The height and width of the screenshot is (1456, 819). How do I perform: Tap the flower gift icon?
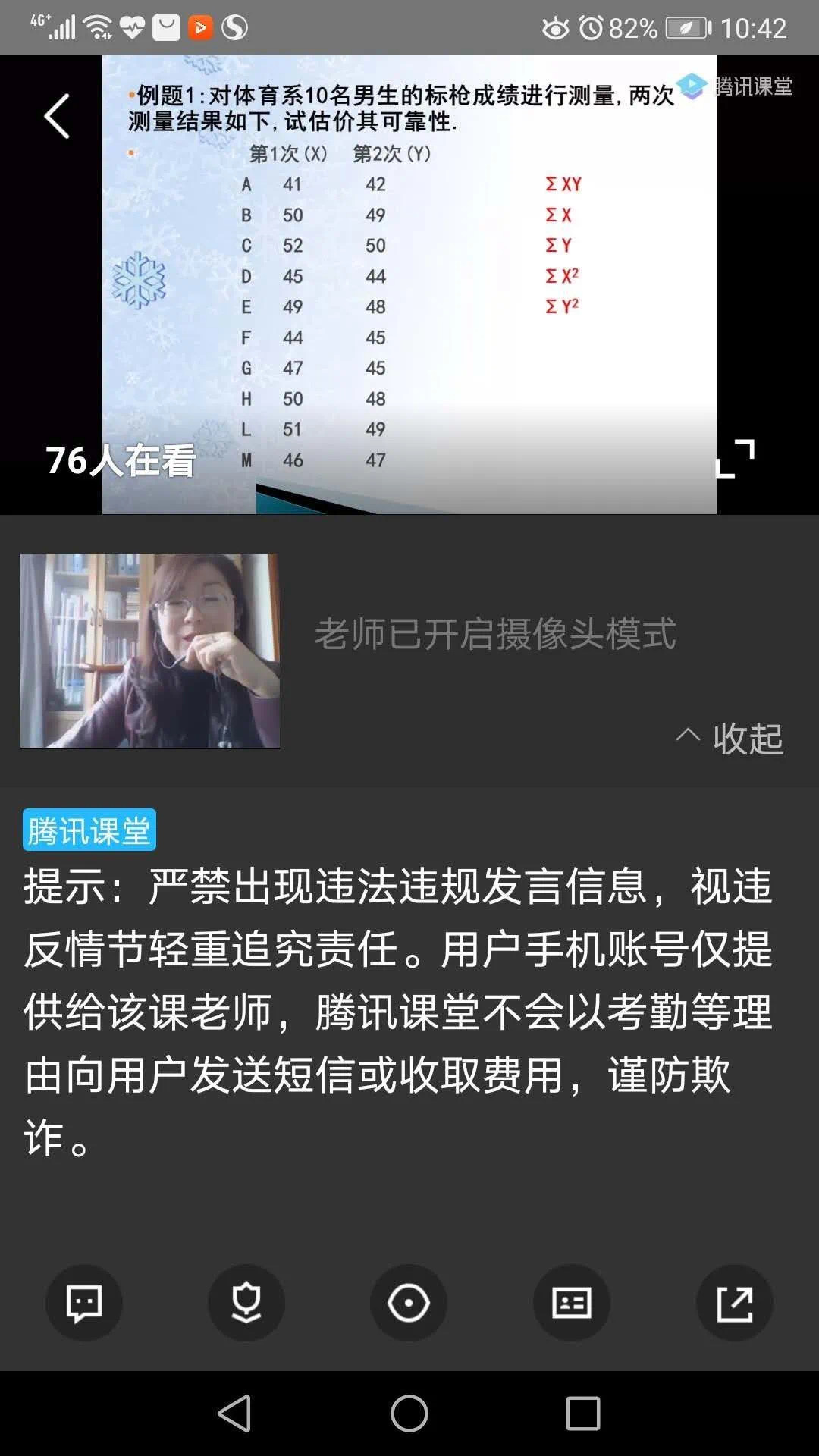[246, 1303]
